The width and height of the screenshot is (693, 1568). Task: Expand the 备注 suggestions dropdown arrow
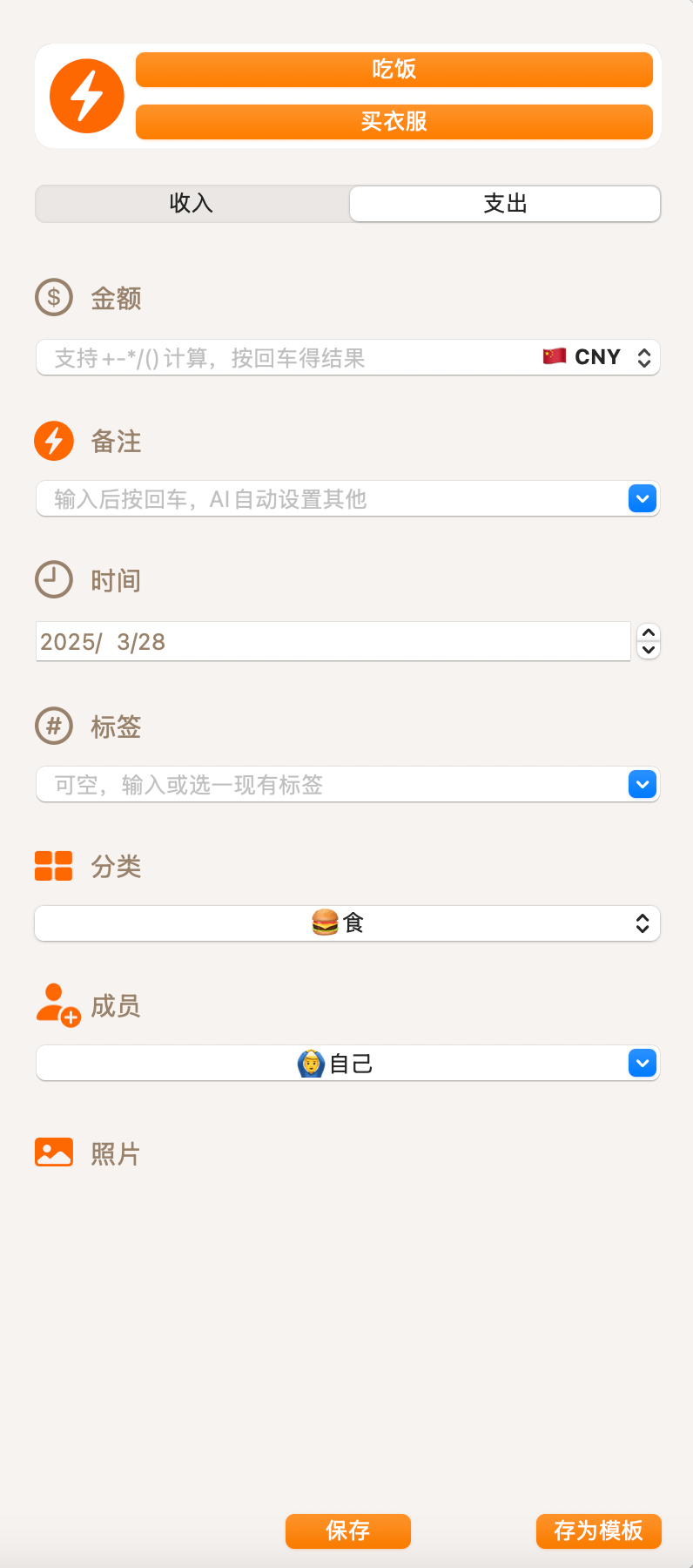click(643, 499)
